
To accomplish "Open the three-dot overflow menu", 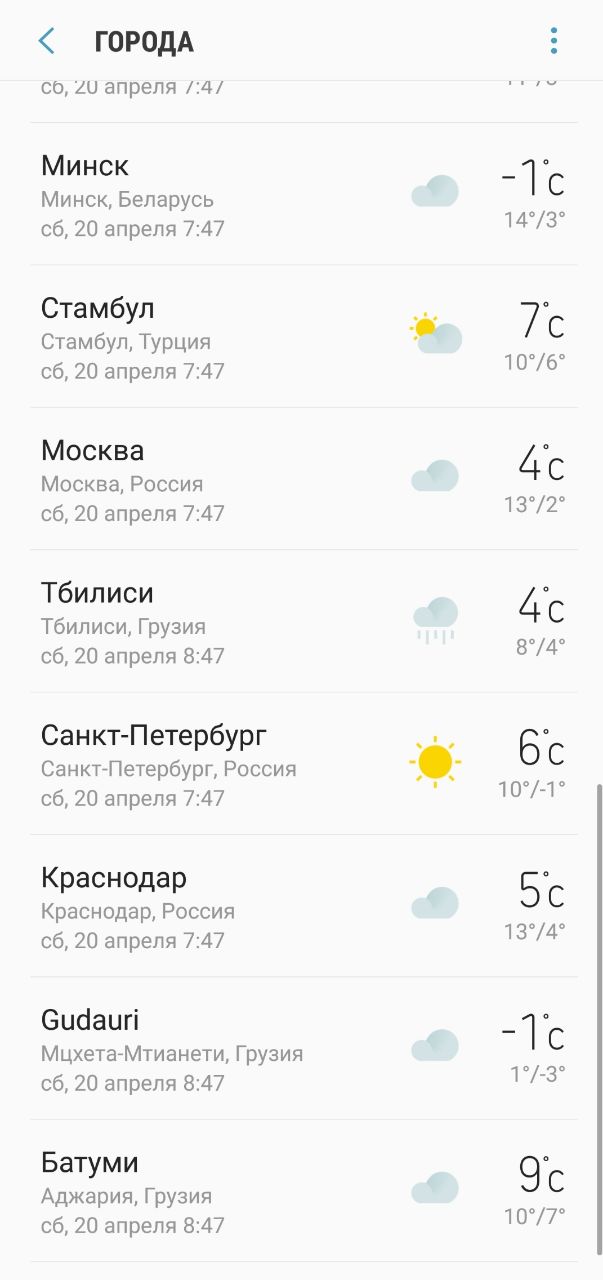I will coord(553,41).
